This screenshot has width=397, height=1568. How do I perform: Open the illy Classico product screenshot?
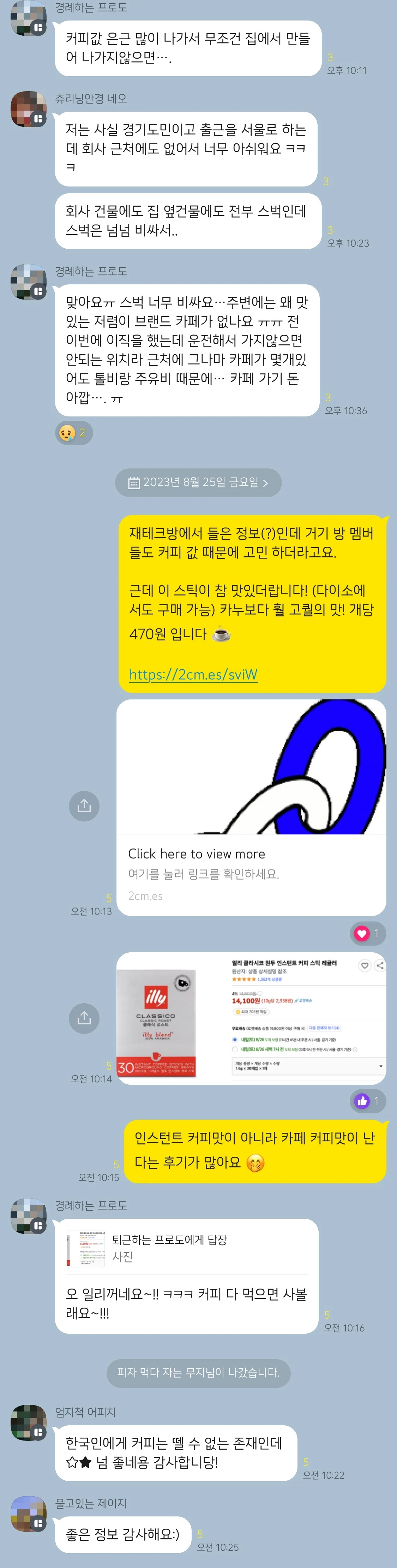[x=251, y=1018]
